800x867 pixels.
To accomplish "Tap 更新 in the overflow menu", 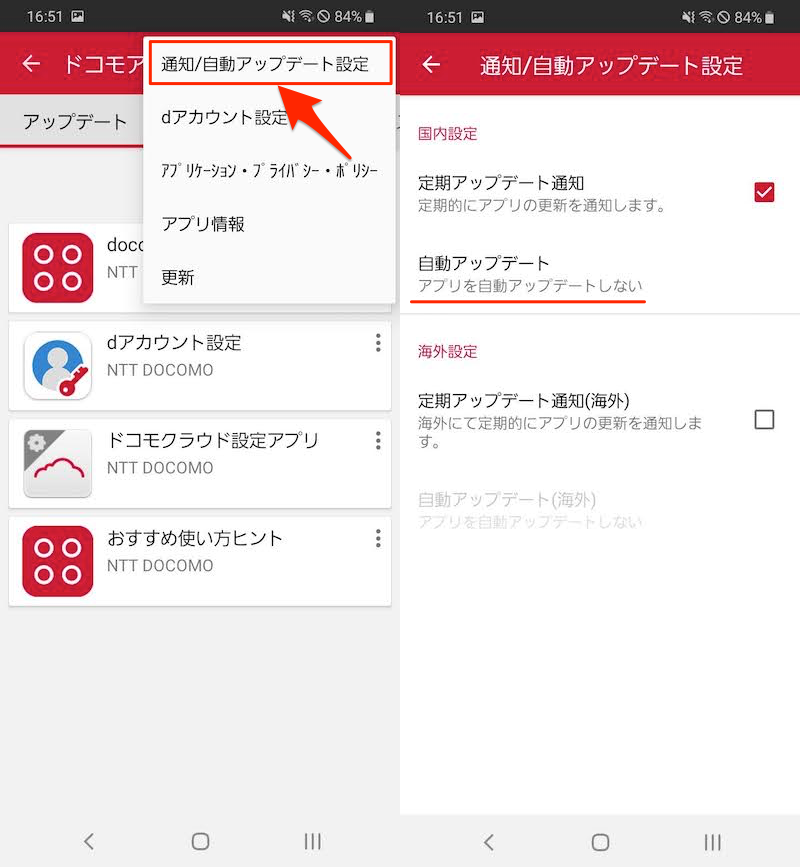I will [178, 278].
